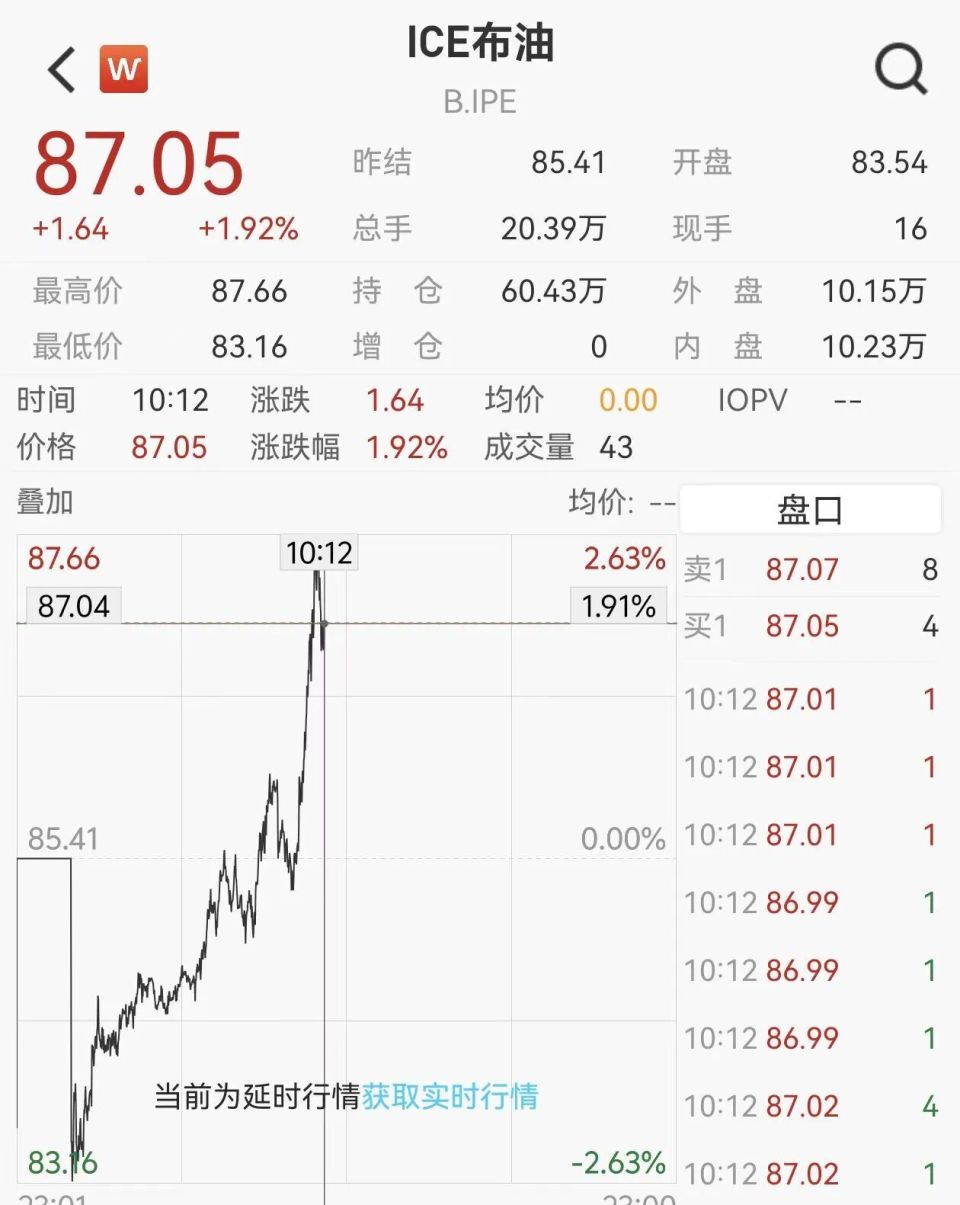Tap the back arrow to return

pos(59,68)
